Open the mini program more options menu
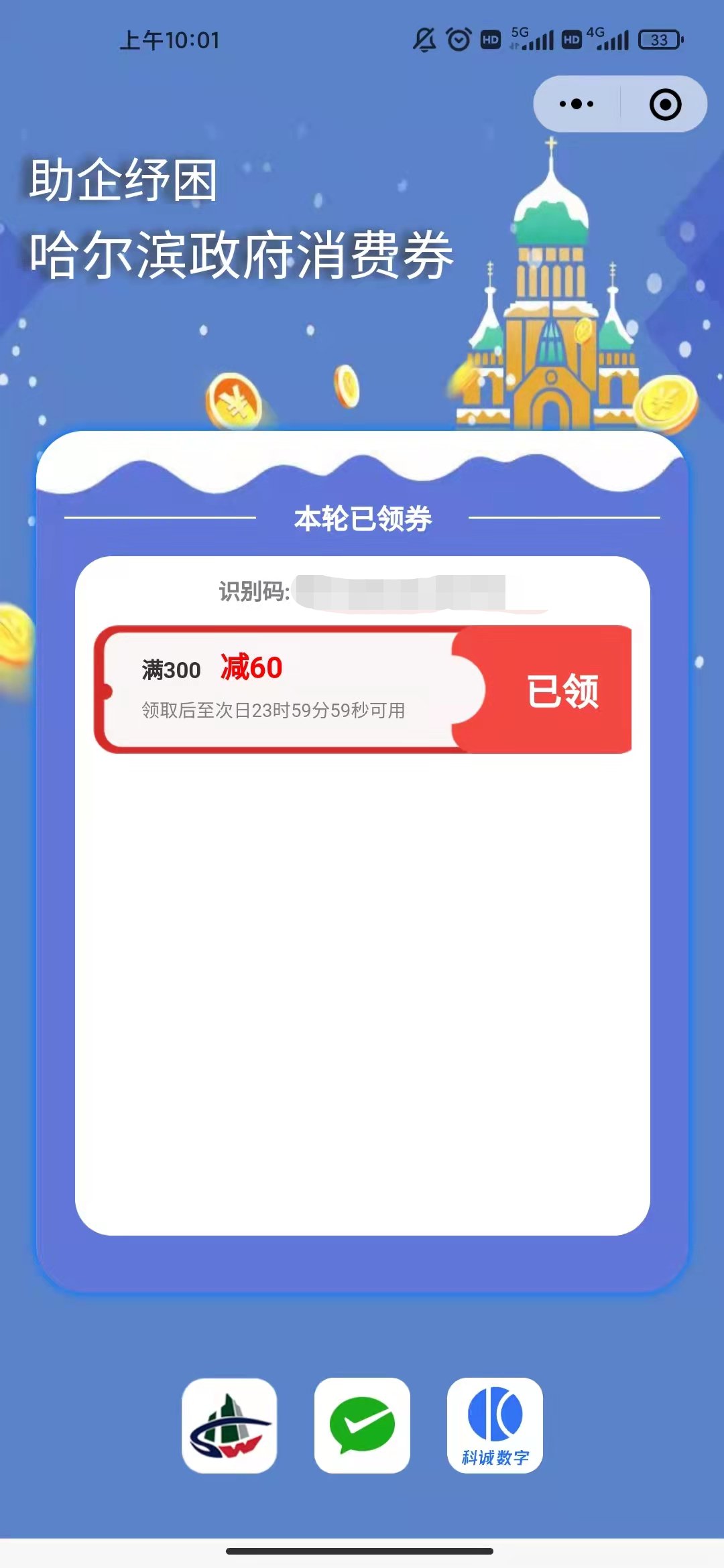724x1568 pixels. (577, 104)
